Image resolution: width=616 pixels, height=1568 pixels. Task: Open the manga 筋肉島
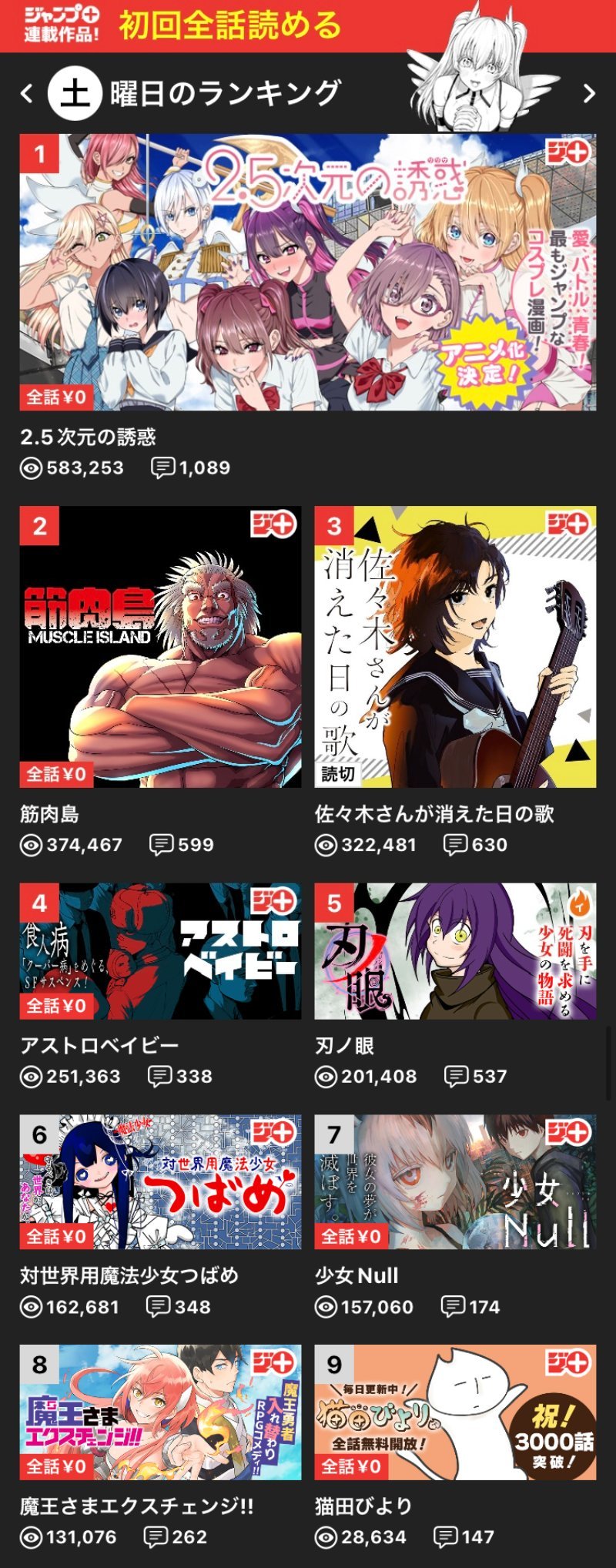[x=160, y=646]
